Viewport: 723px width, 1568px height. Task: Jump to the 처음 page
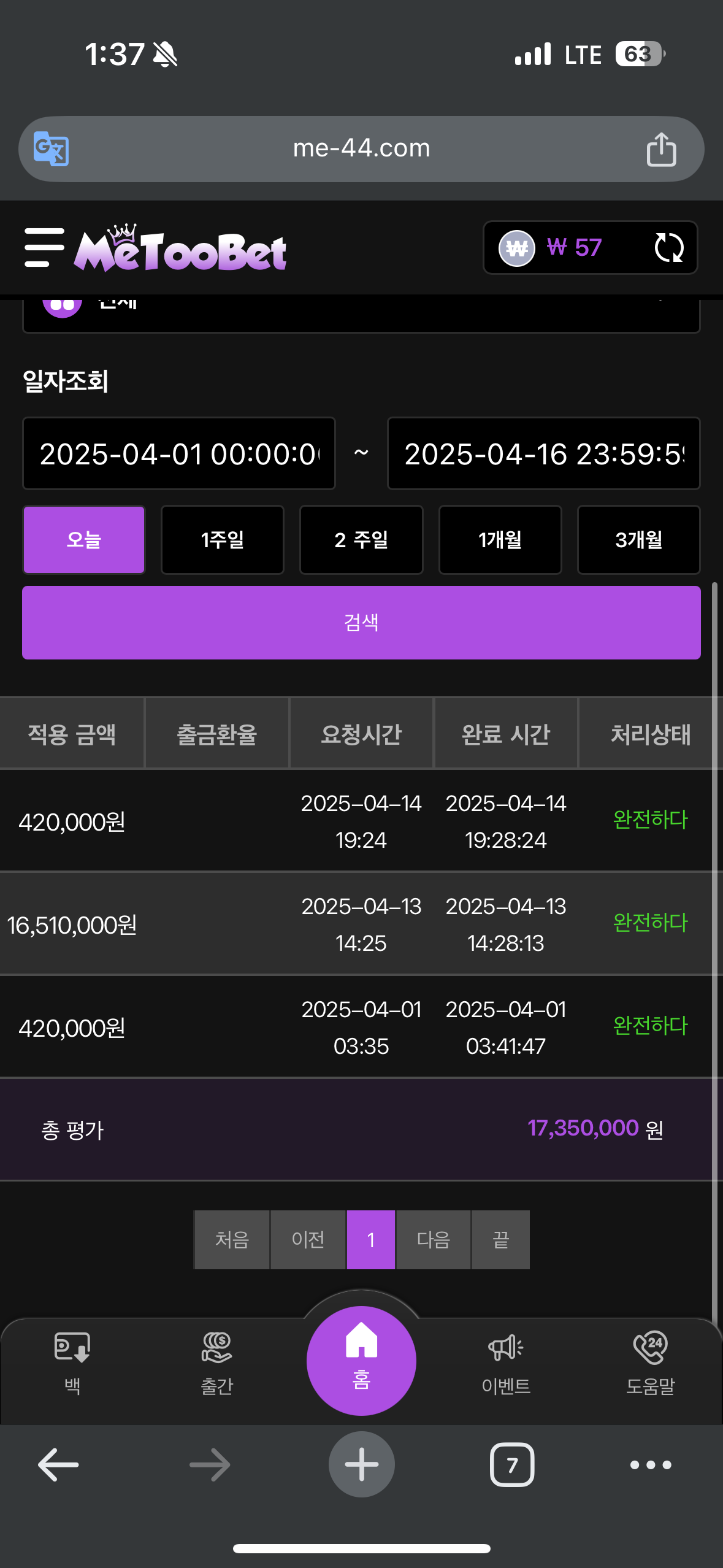click(x=232, y=1240)
